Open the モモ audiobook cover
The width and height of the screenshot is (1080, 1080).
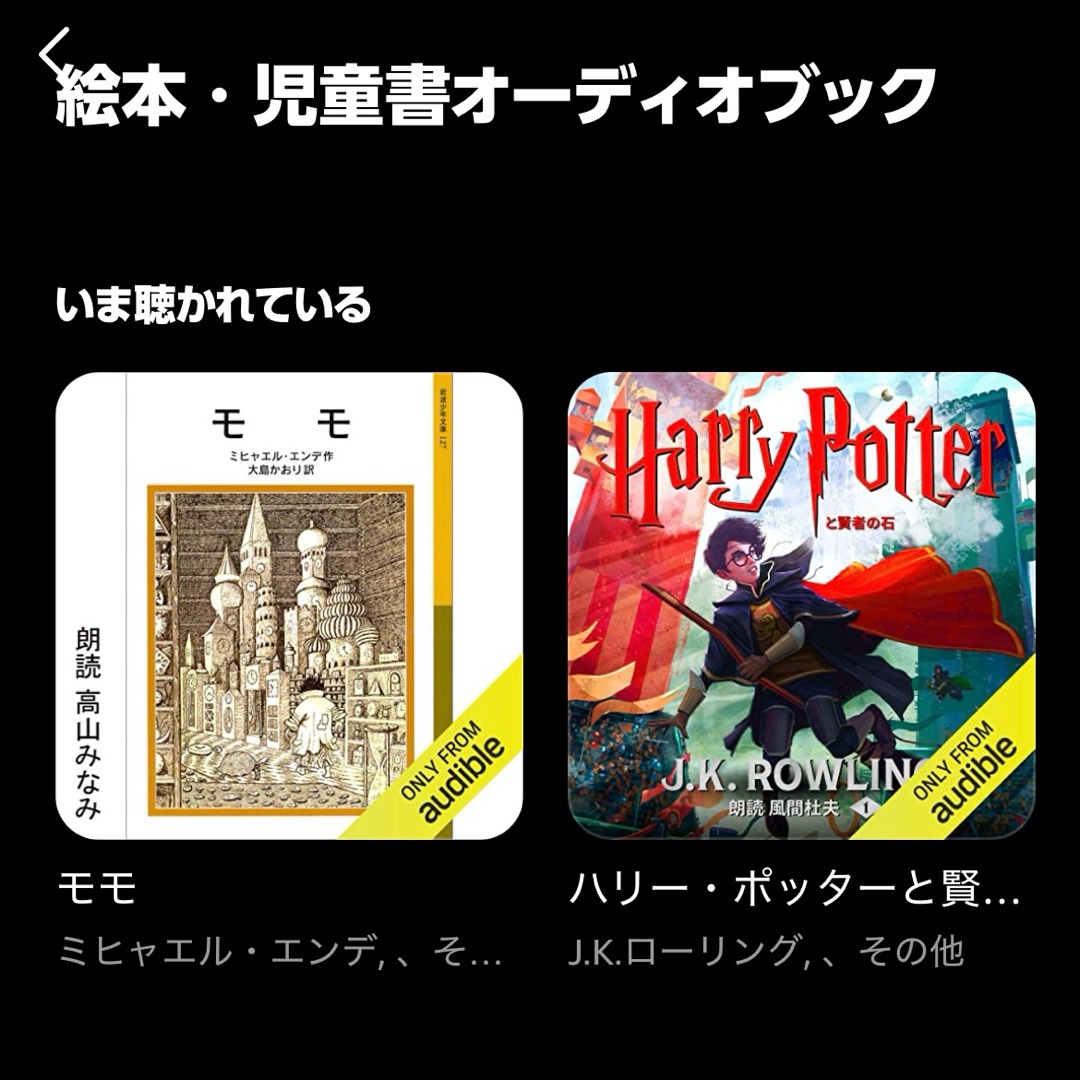(x=289, y=606)
